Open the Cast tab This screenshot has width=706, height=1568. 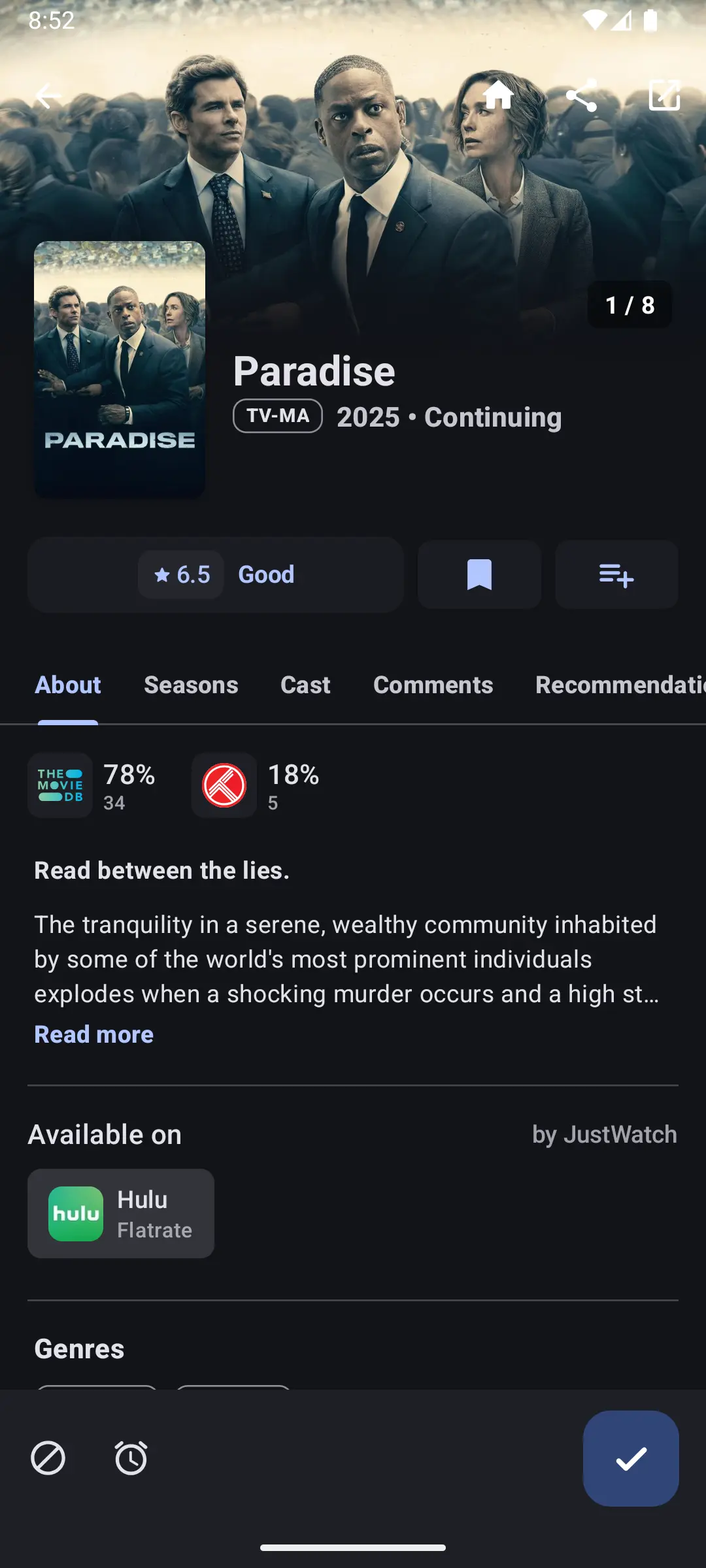click(305, 685)
